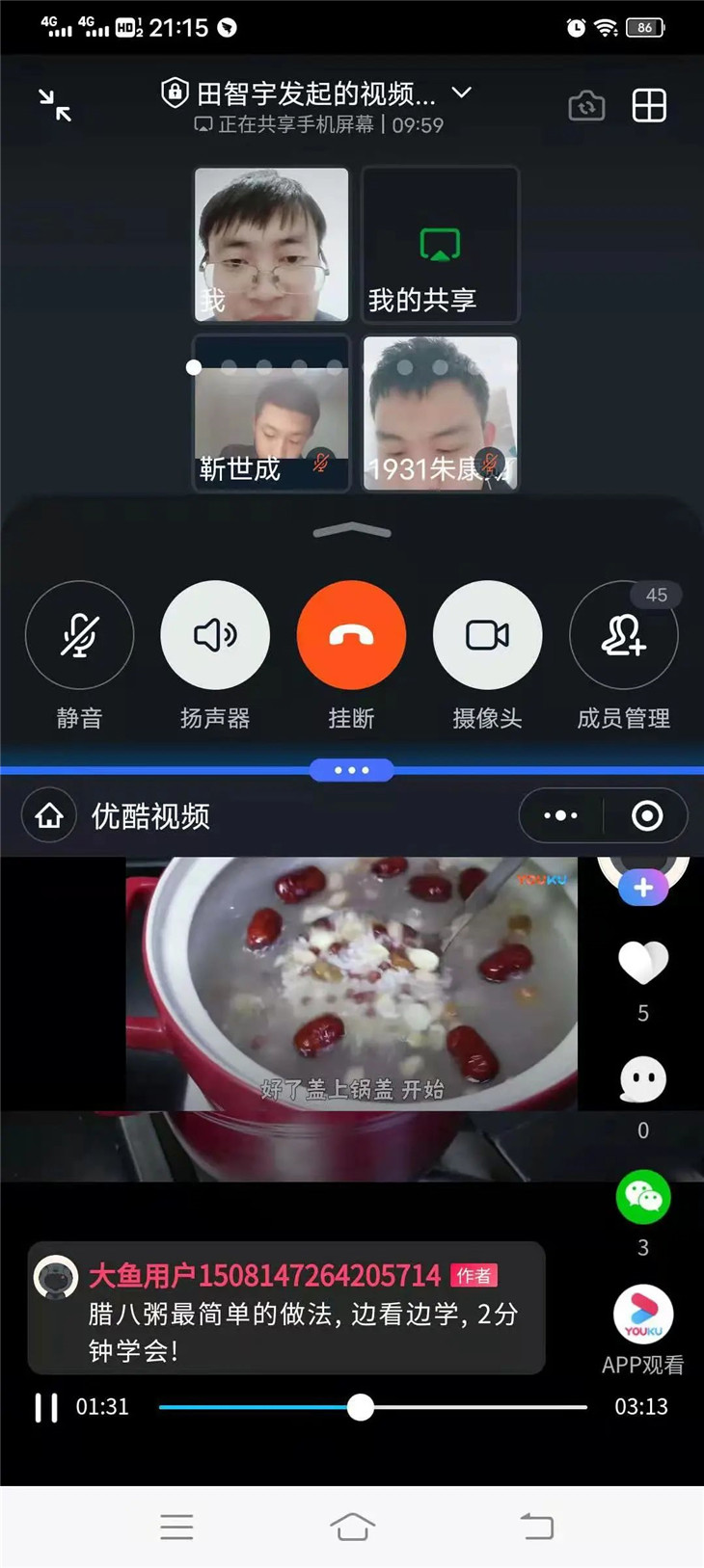The image size is (704, 1568).
Task: Share the video to WeChat
Action: click(643, 1197)
